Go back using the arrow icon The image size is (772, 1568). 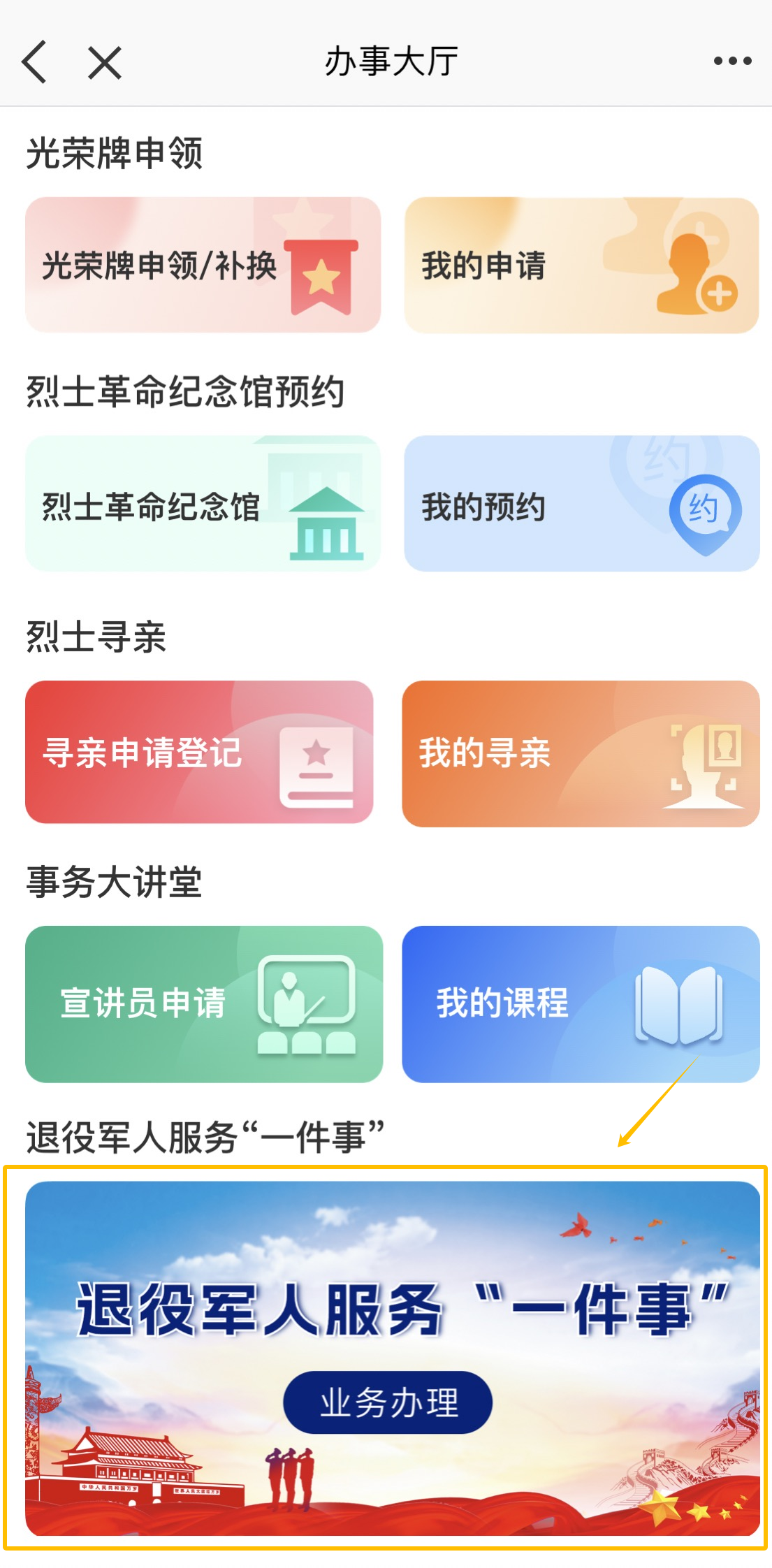coord(35,62)
